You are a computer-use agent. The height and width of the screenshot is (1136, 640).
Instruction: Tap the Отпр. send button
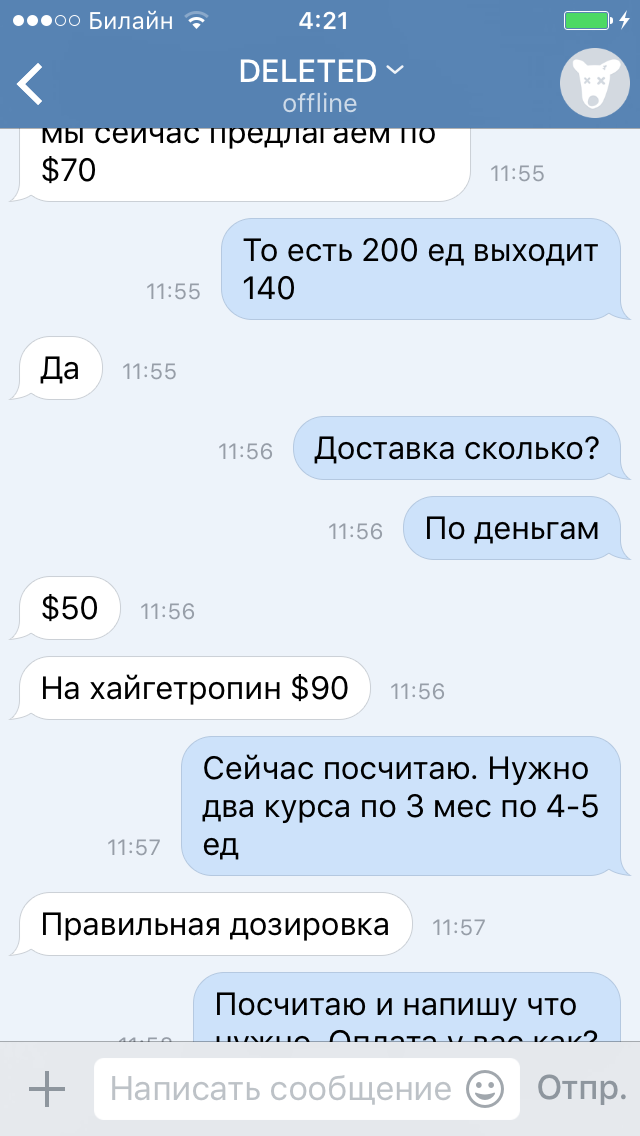[581, 1088]
